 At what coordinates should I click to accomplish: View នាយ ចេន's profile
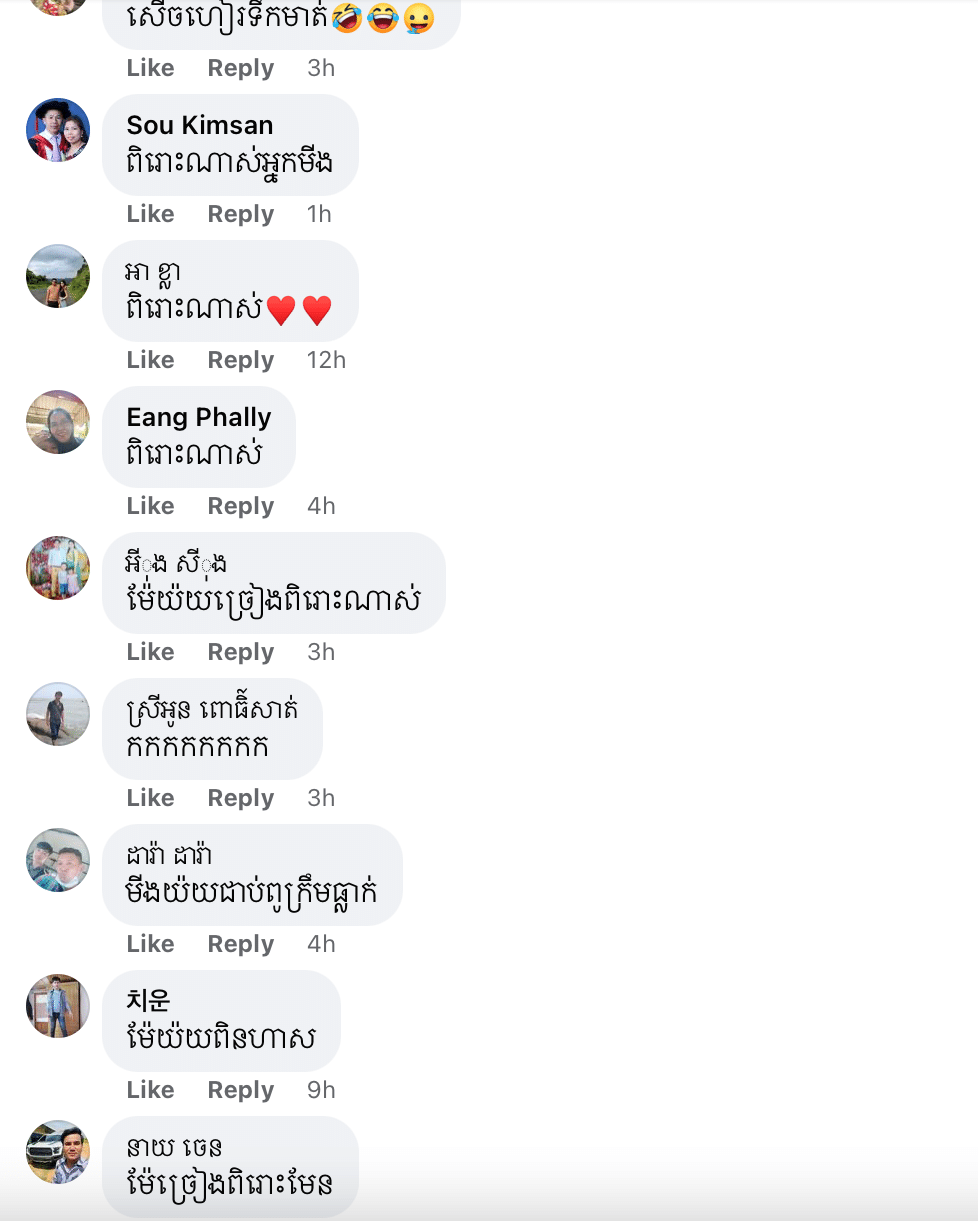(174, 1146)
